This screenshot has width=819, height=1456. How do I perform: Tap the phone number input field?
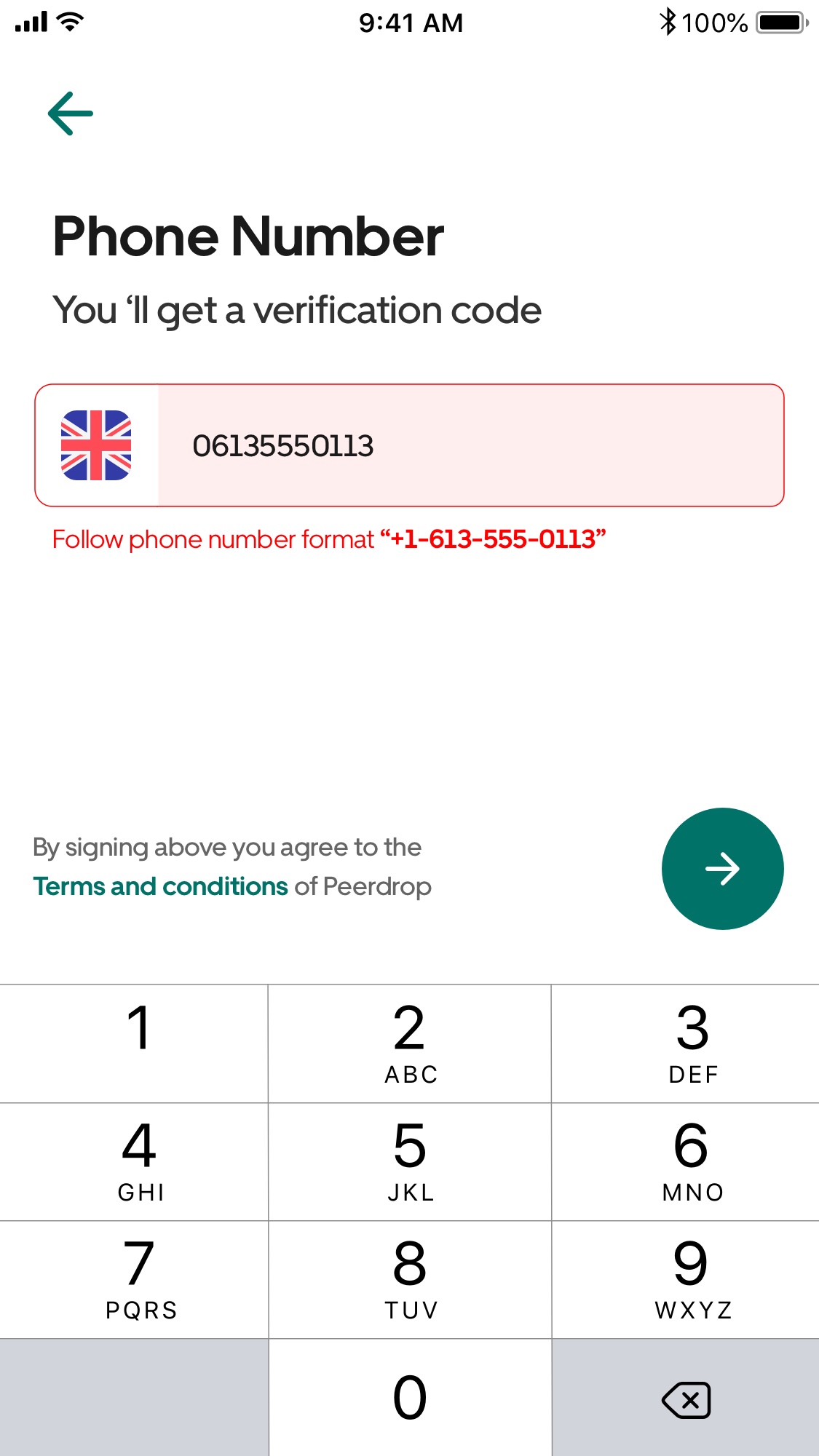pyautogui.click(x=470, y=445)
